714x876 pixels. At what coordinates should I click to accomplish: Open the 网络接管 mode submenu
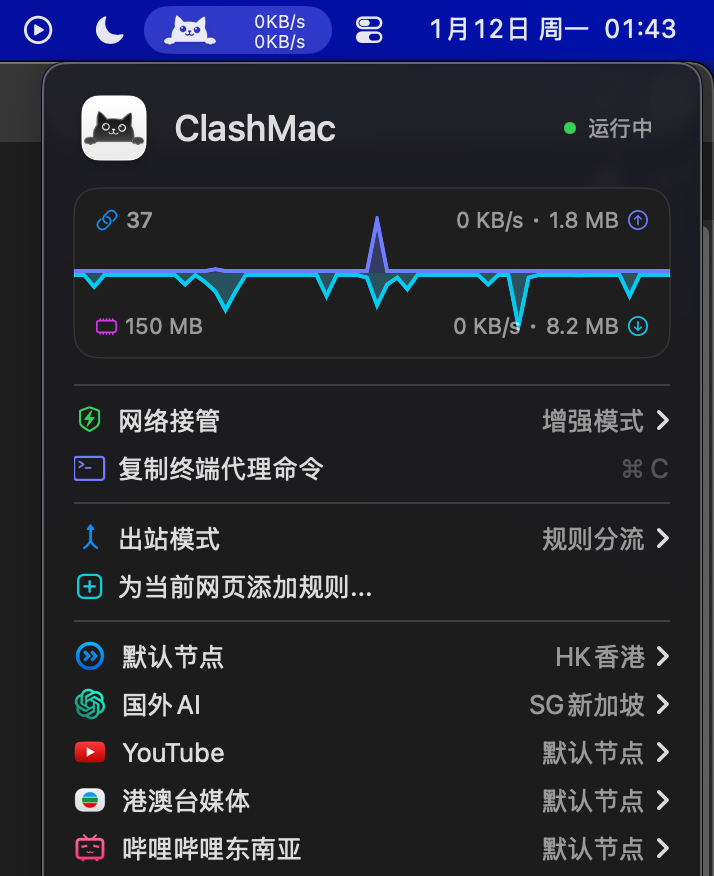[372, 421]
